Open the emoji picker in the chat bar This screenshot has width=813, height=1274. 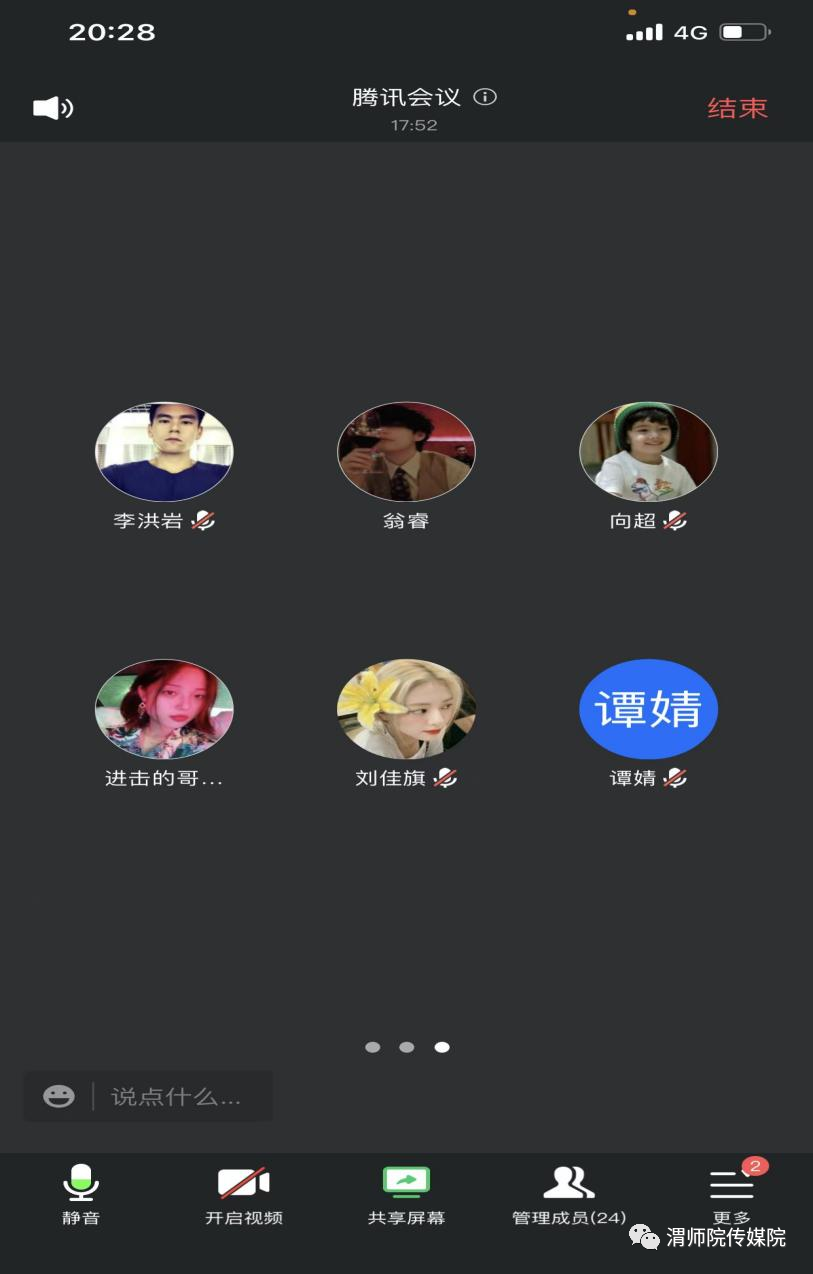pyautogui.click(x=59, y=1096)
